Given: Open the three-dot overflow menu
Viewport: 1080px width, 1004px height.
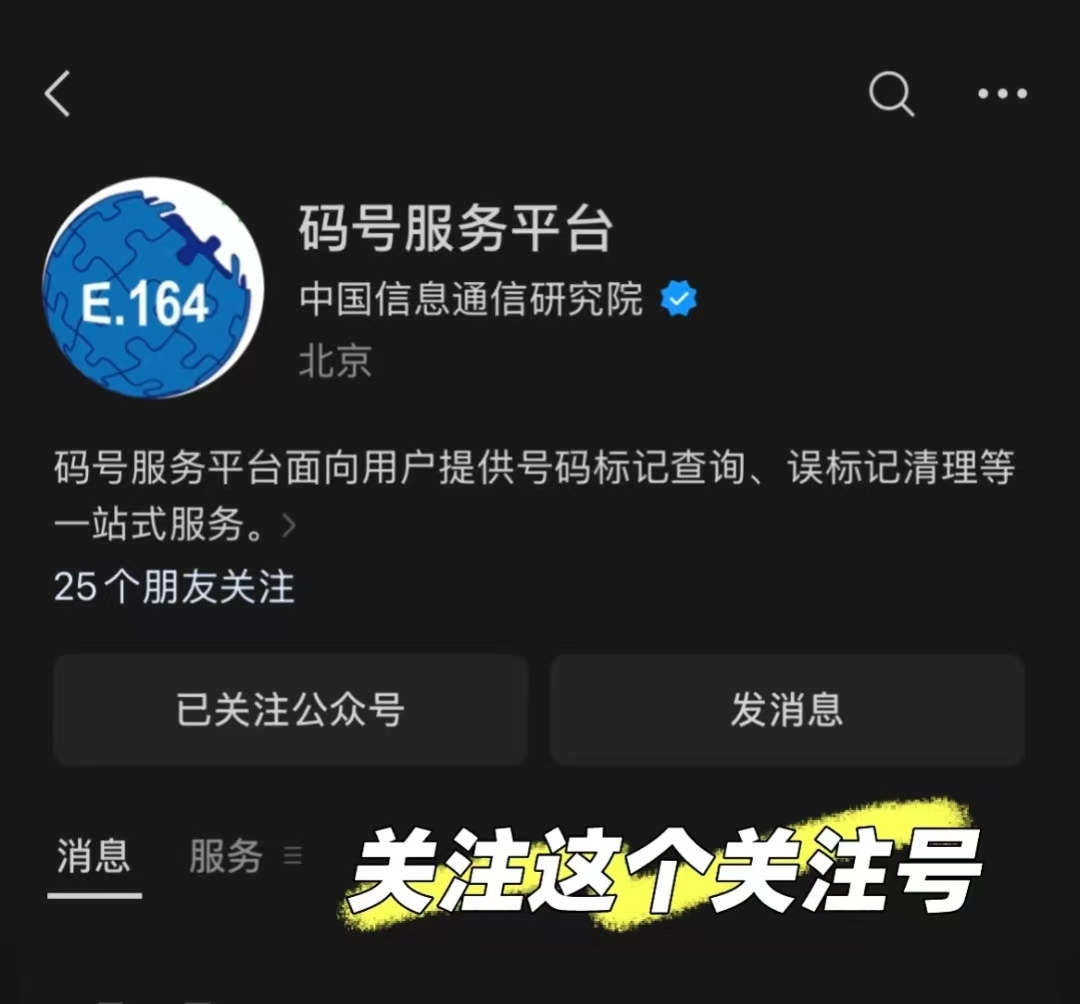Looking at the screenshot, I should [x=1002, y=94].
